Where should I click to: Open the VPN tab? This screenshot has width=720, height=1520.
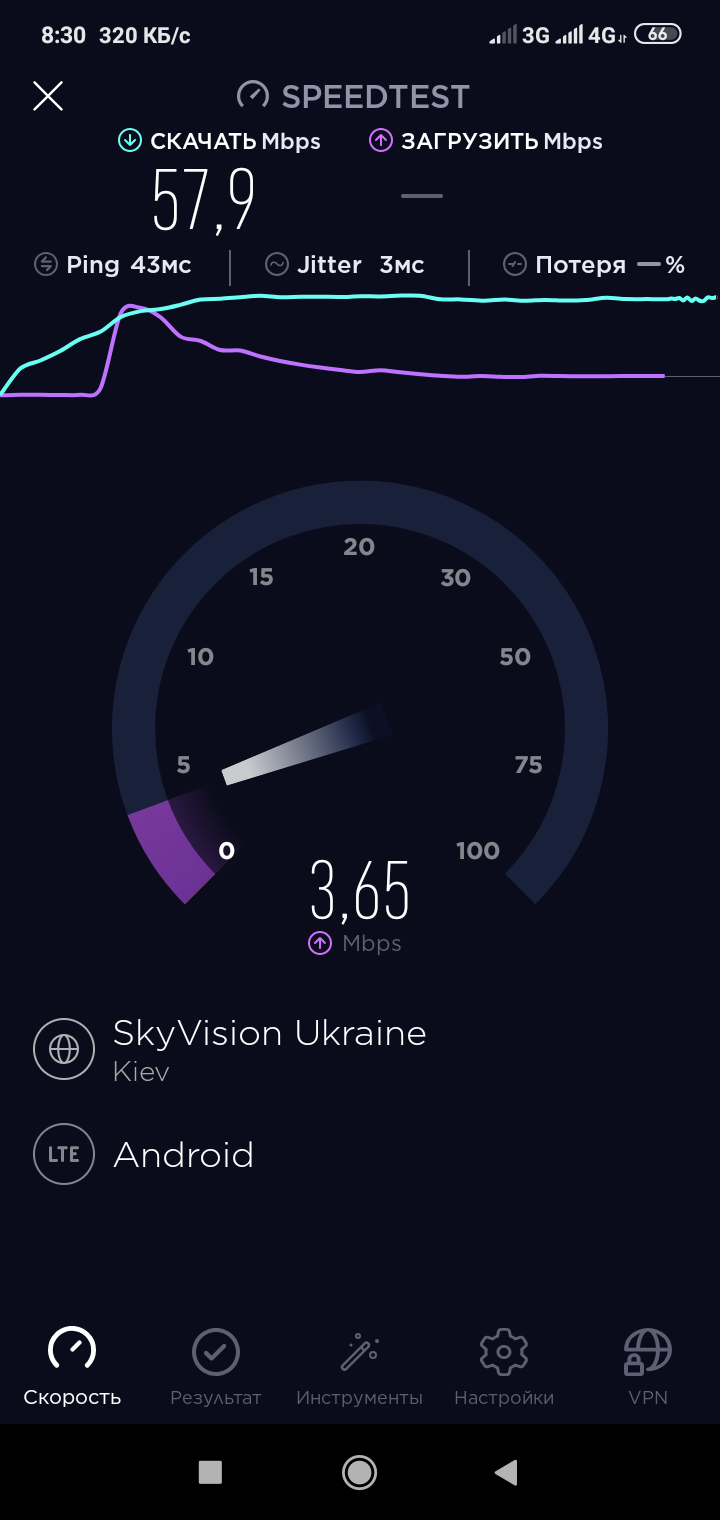(x=648, y=1367)
